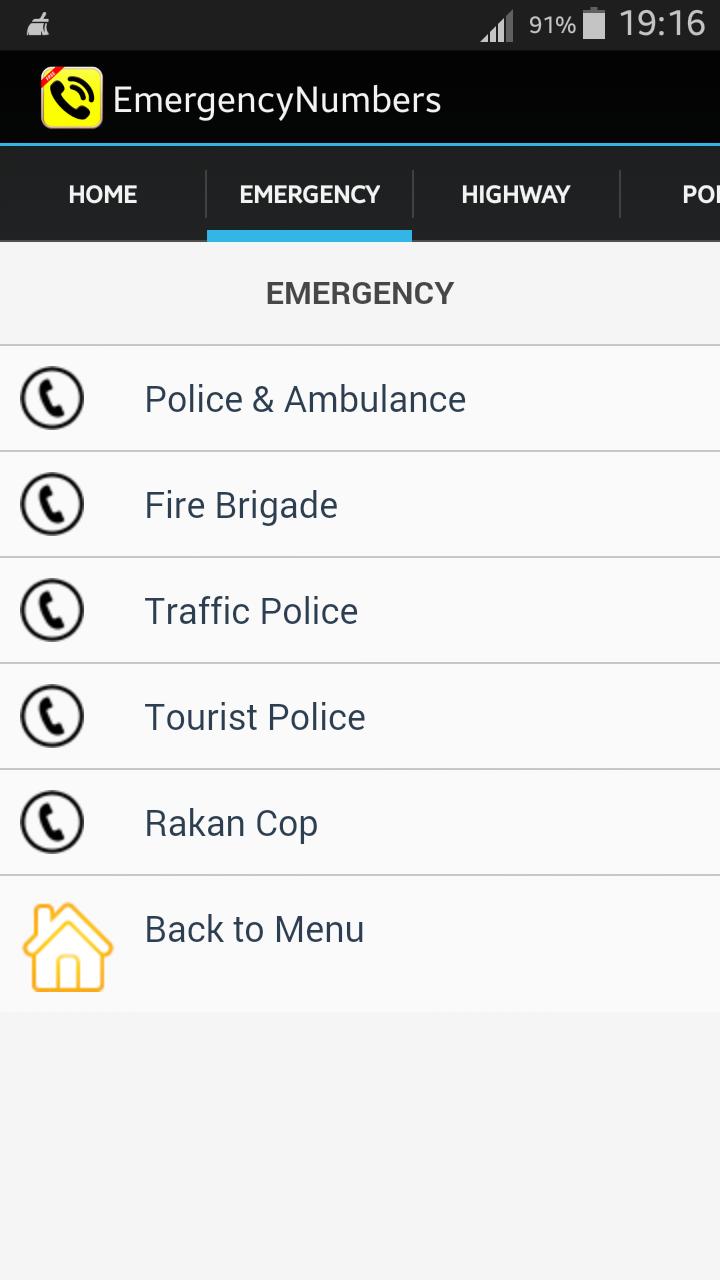Stay on the EMERGENCY tab
720x1280 pixels.
pyautogui.click(x=309, y=194)
